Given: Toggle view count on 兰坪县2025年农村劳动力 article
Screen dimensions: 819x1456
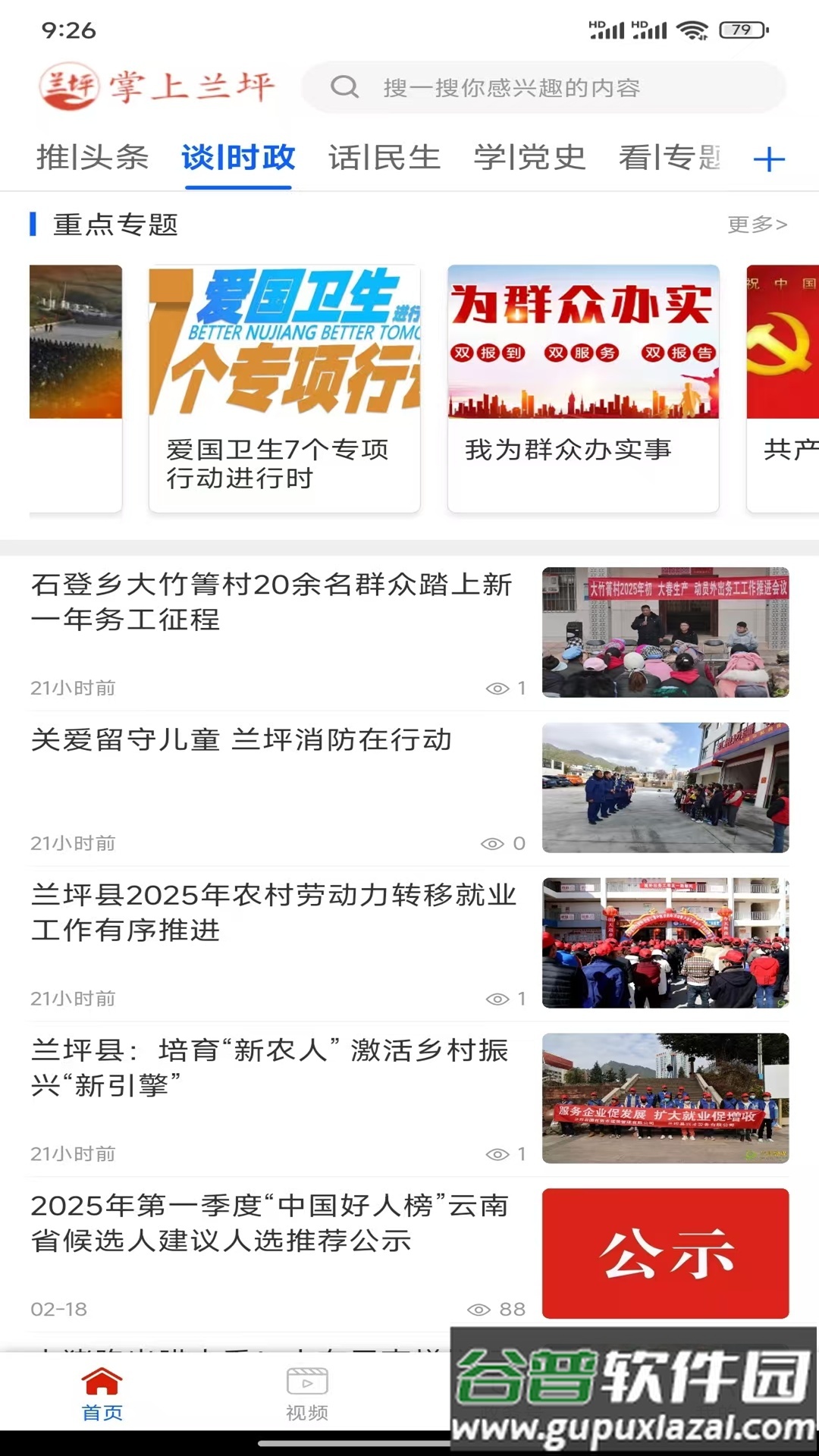Looking at the screenshot, I should 497,999.
